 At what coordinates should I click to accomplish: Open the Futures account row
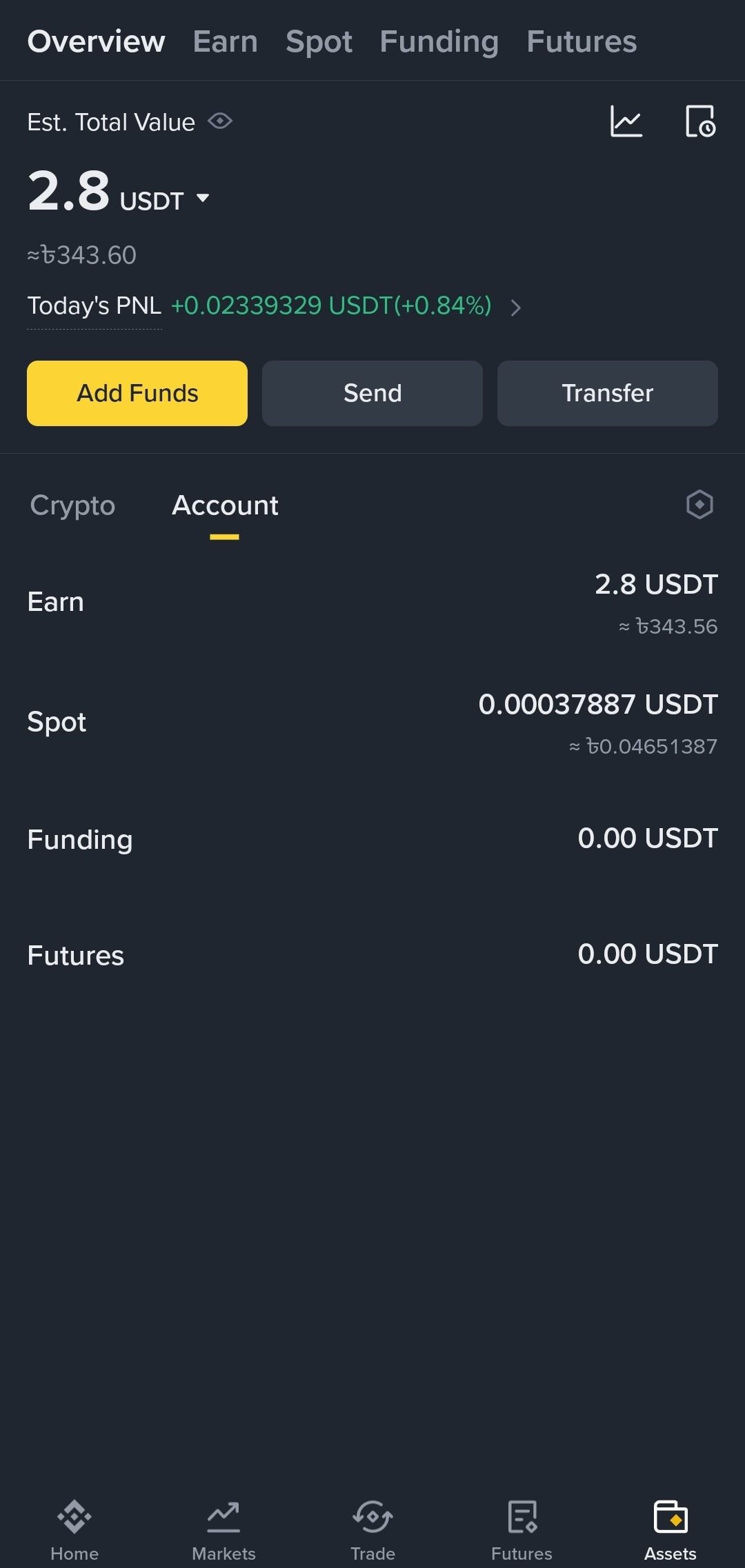(x=372, y=955)
